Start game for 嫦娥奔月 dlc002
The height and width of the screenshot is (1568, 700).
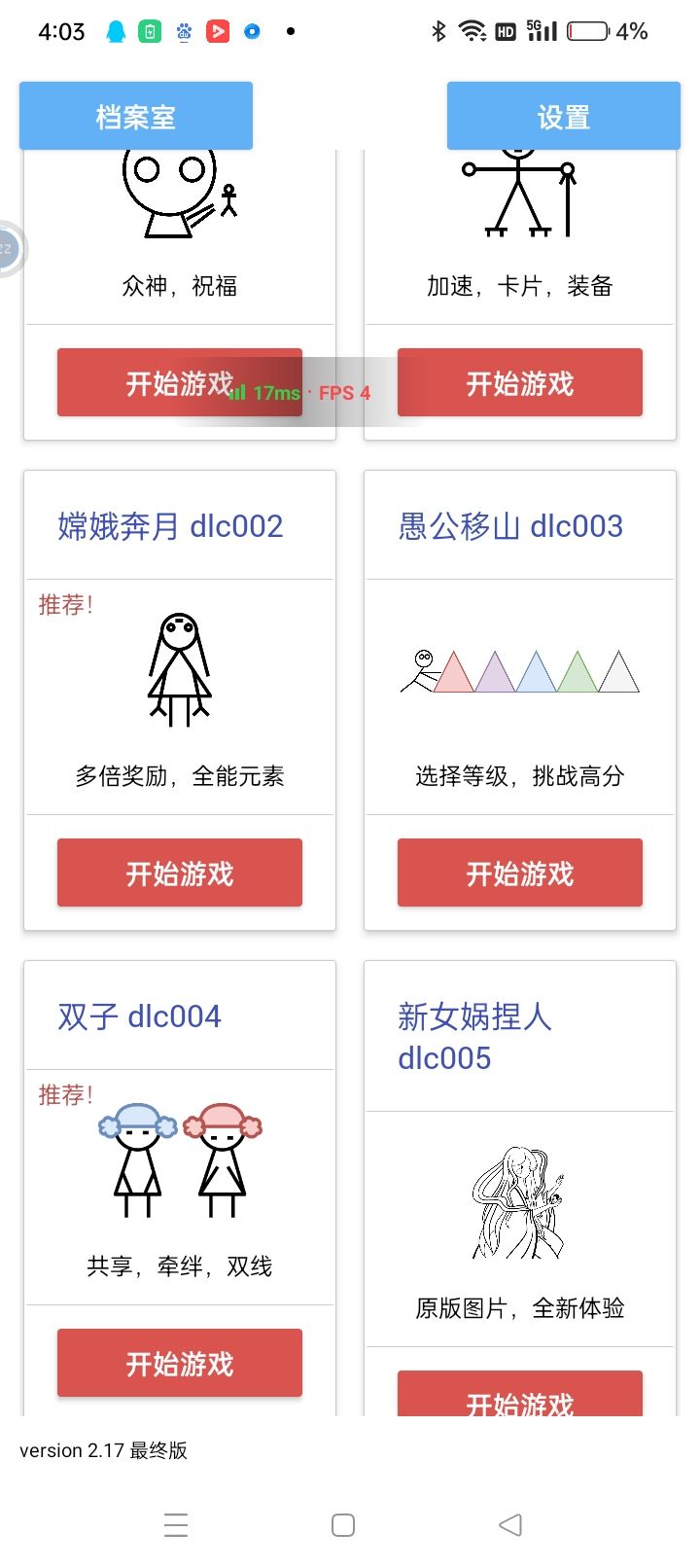179,873
